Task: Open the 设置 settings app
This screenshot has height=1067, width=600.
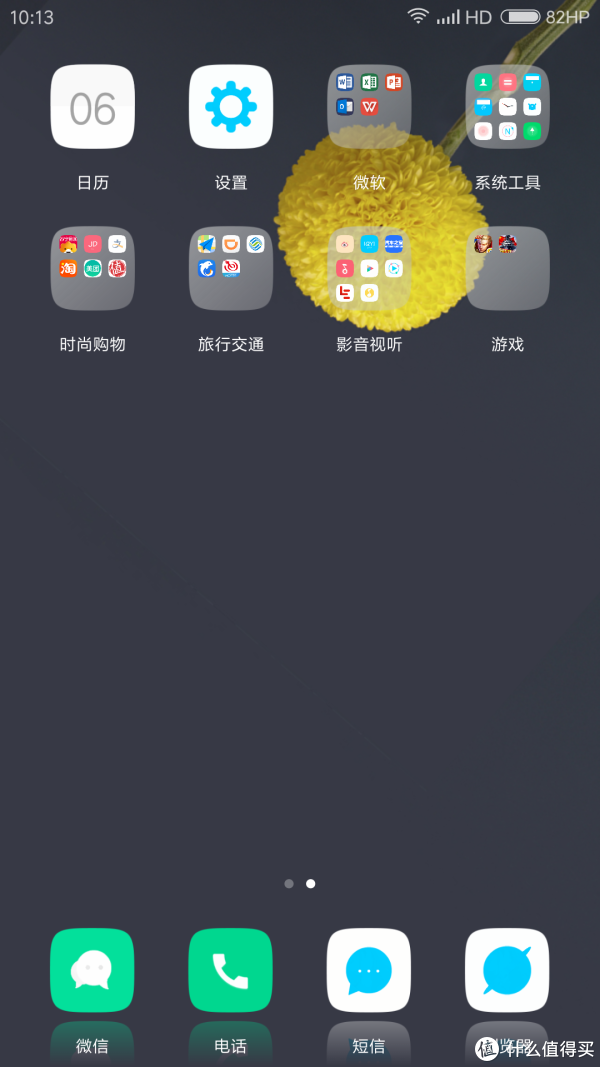Action: [x=231, y=107]
